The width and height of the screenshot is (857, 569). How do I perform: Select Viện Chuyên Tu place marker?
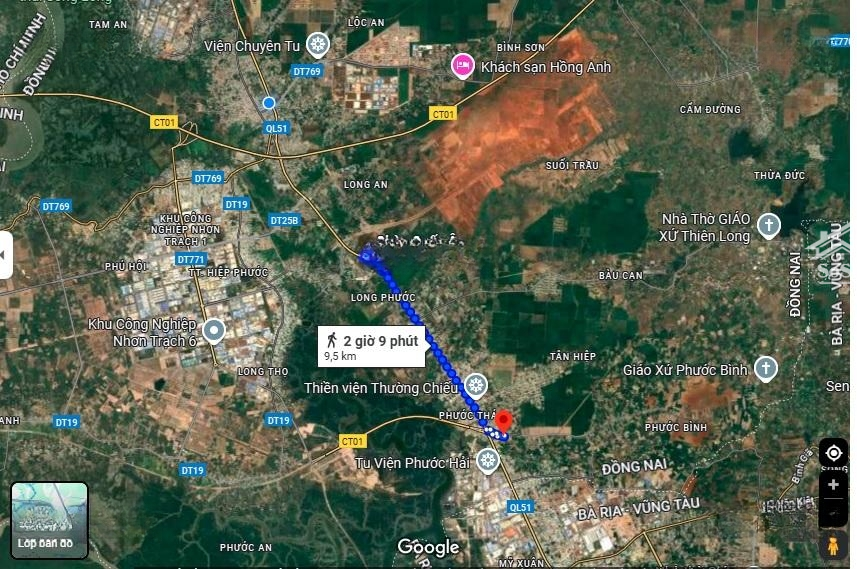318,44
